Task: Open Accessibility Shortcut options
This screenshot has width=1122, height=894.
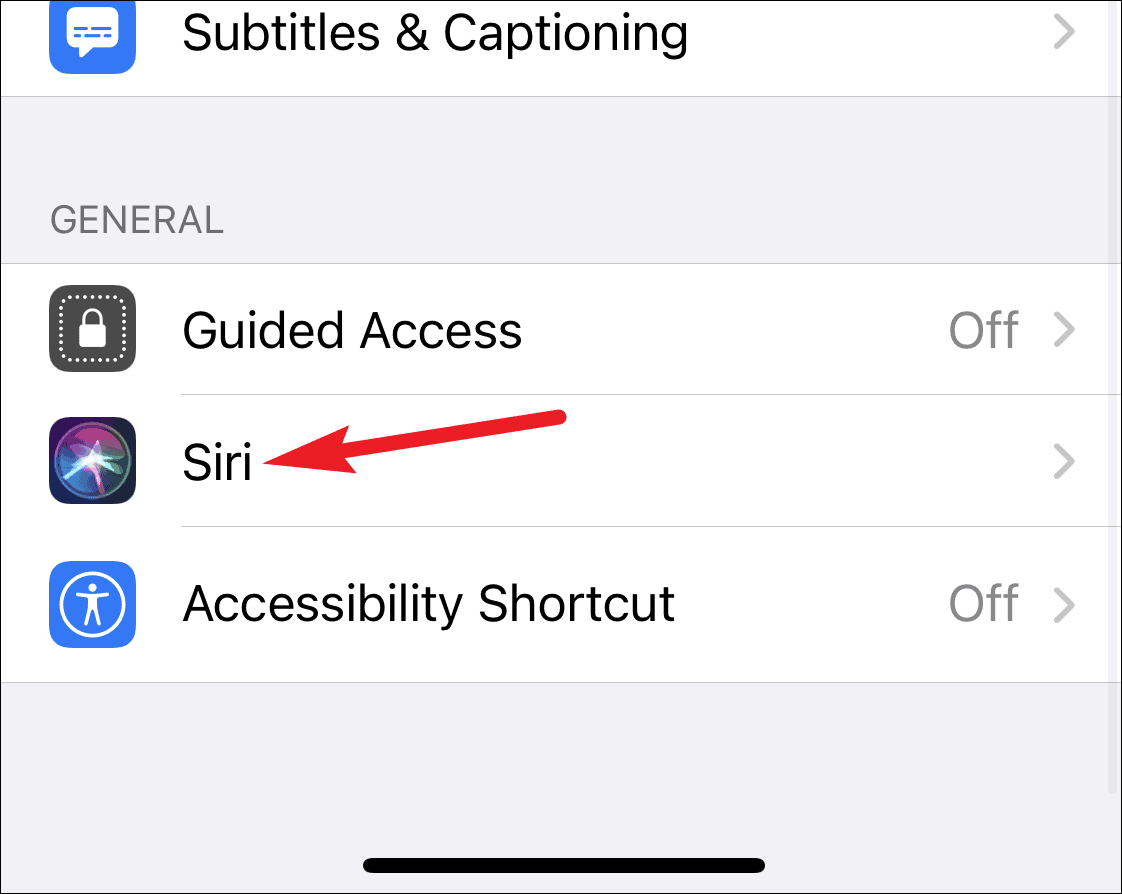Action: (561, 605)
